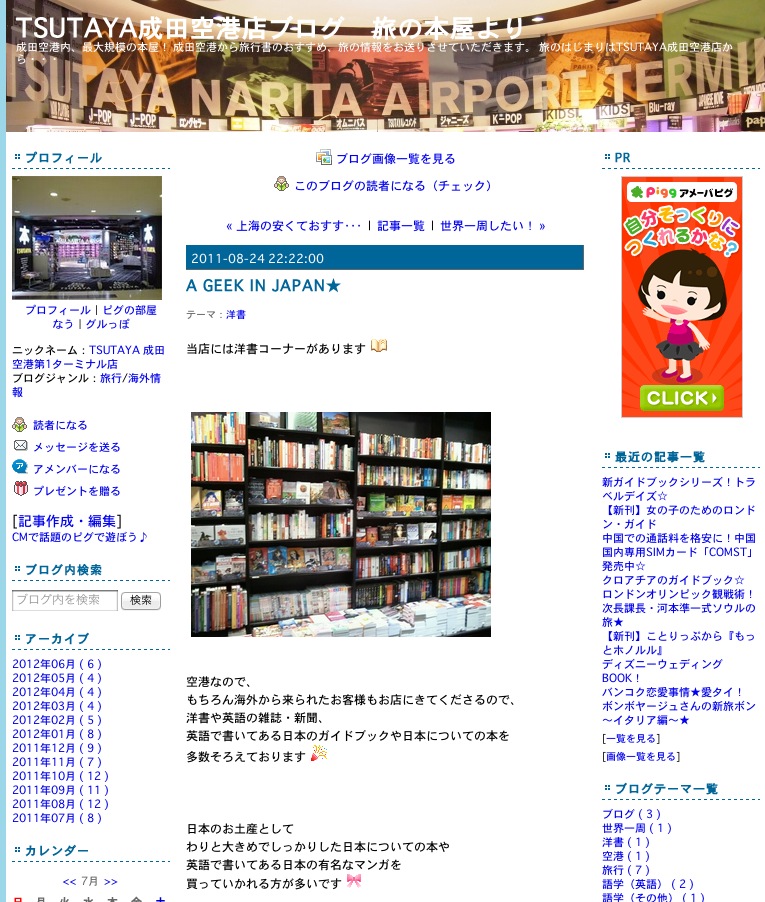Tap the 検索 button
The height and width of the screenshot is (902, 765).
(140, 601)
